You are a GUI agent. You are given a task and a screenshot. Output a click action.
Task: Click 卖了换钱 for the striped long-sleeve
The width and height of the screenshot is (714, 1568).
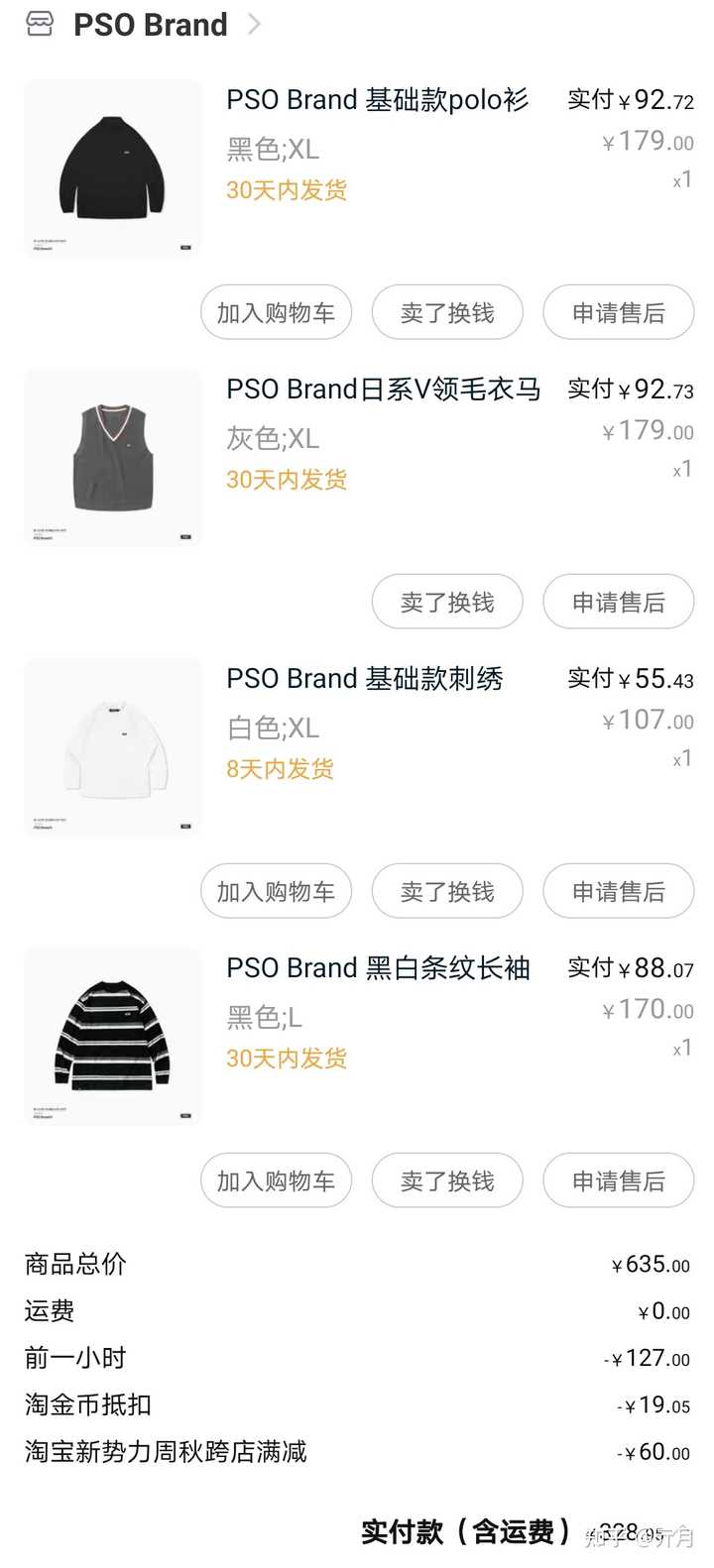click(447, 1180)
